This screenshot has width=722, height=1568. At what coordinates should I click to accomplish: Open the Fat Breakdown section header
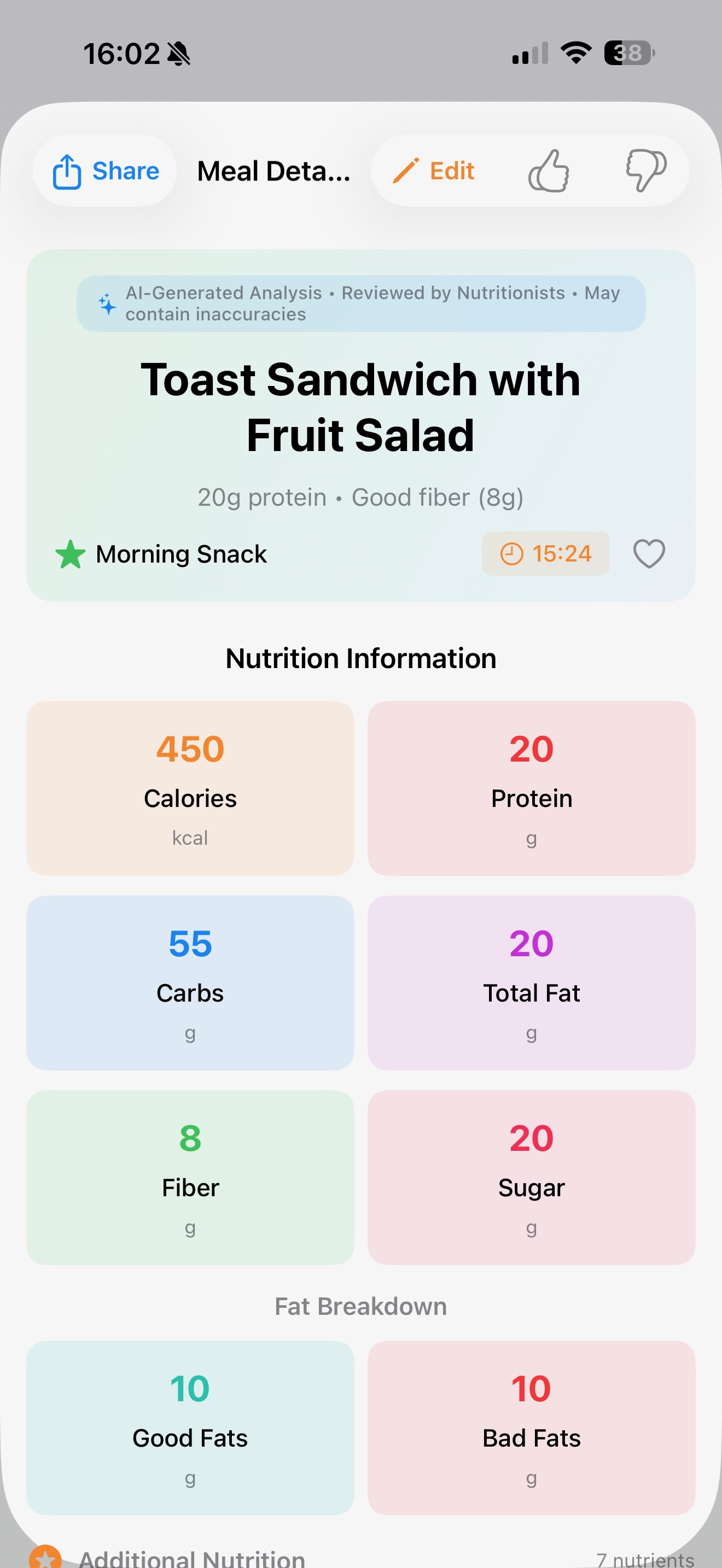coord(360,1305)
